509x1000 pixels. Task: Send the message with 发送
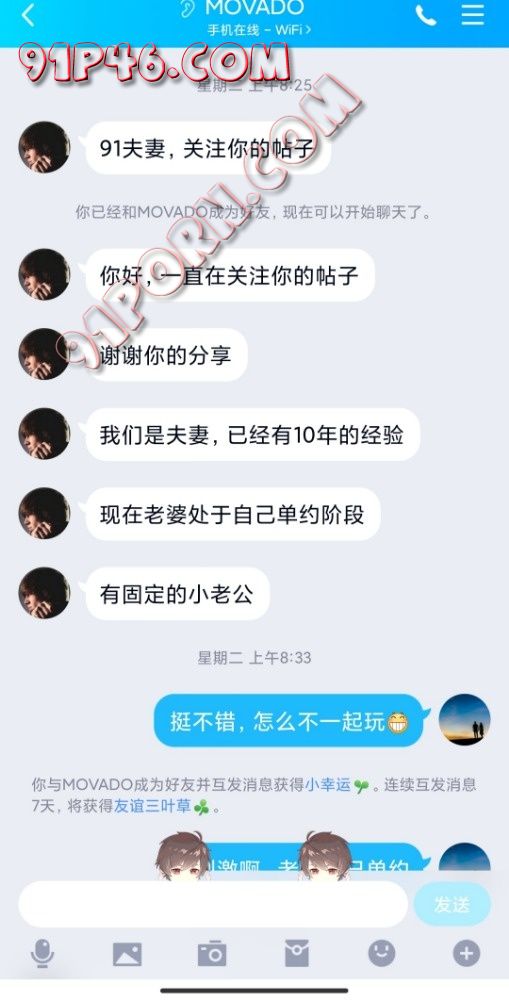[452, 904]
